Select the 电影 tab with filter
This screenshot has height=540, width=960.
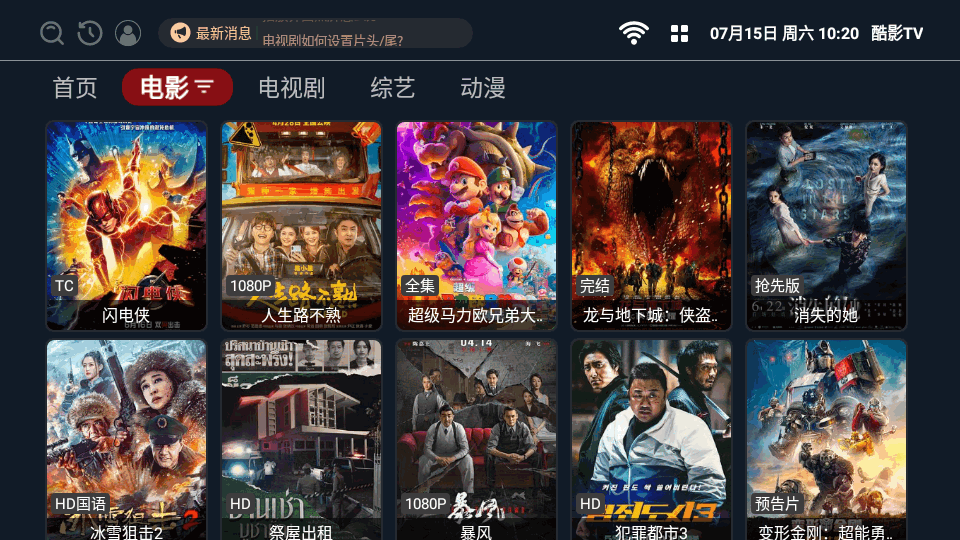pos(177,88)
